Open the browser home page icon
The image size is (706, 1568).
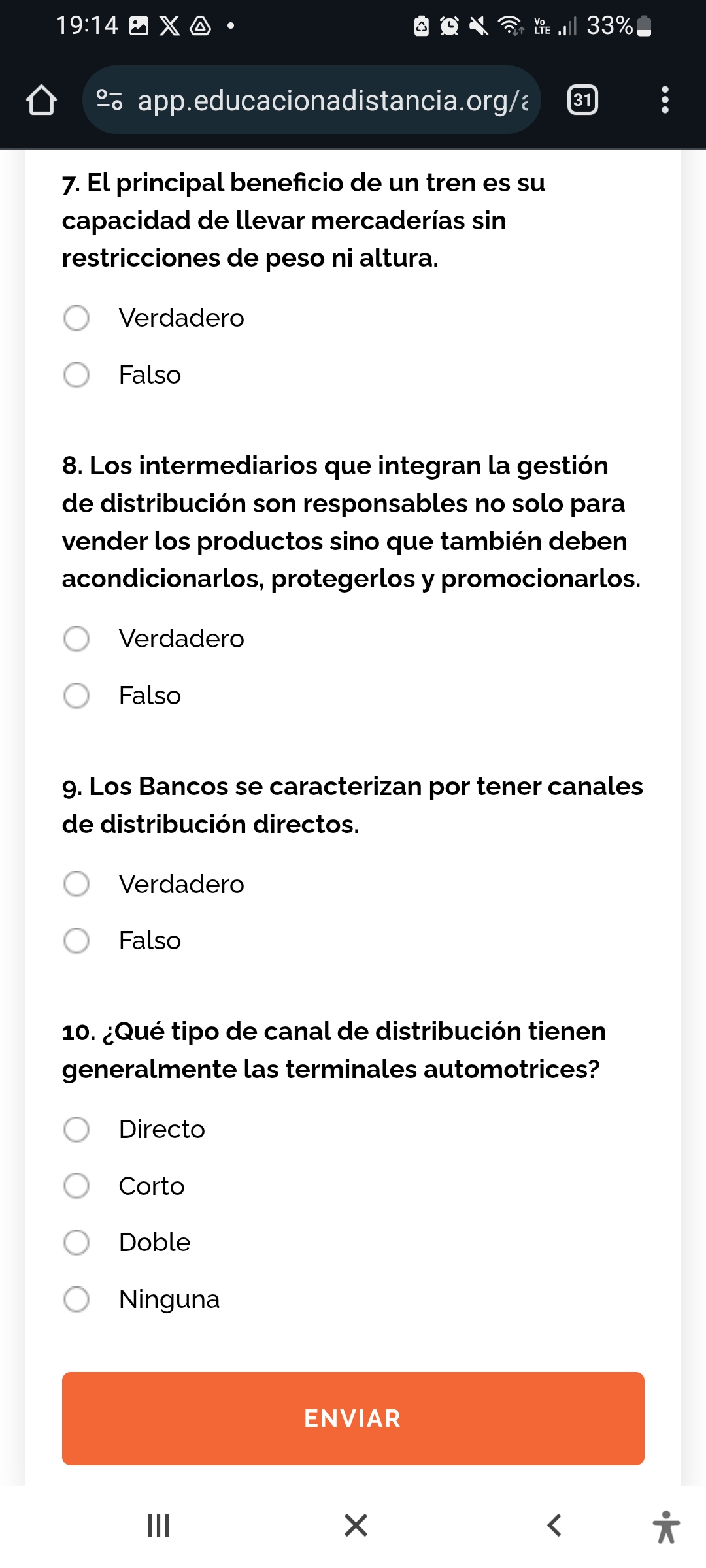41,100
